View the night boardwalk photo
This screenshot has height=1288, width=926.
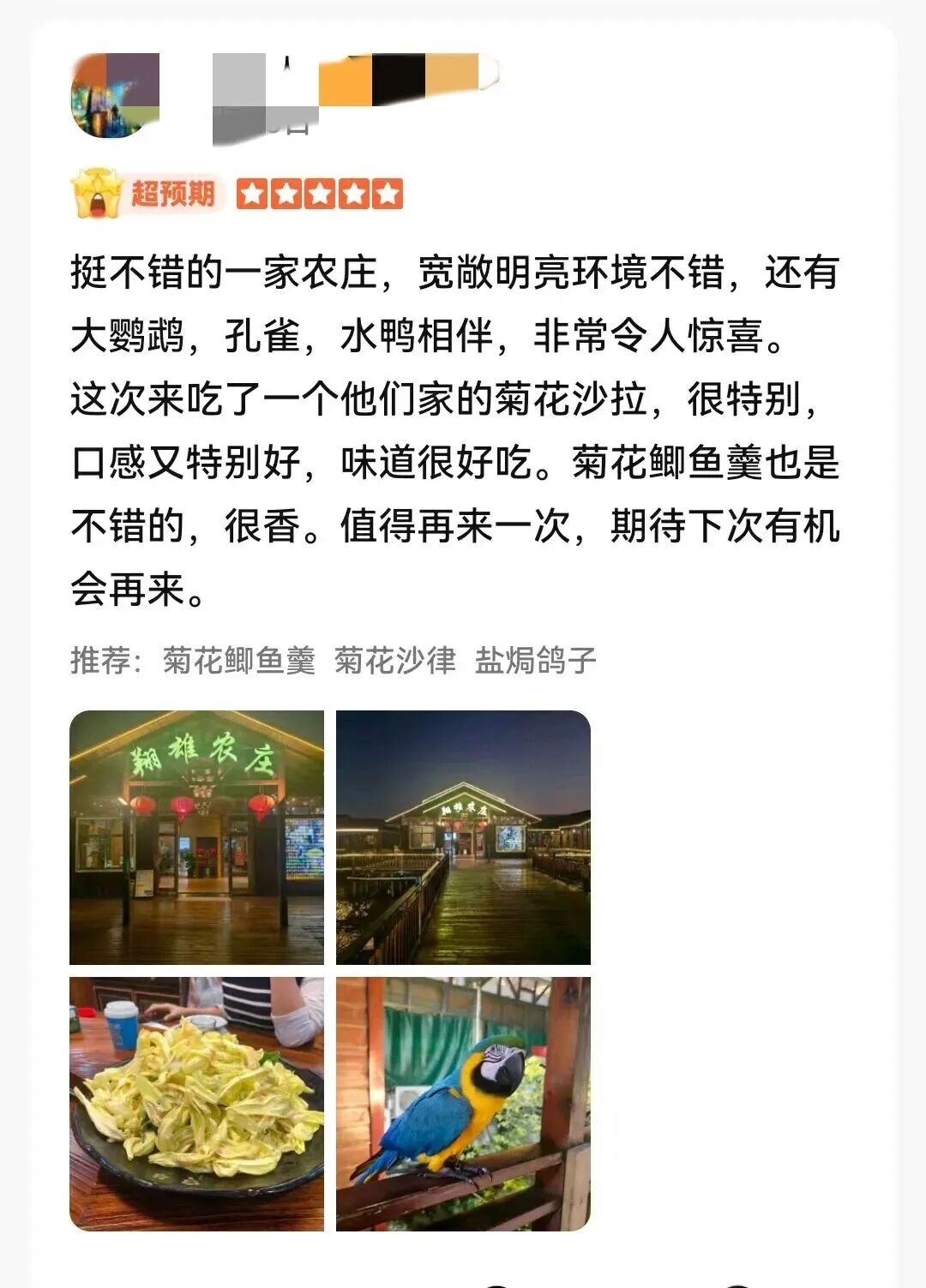(463, 837)
